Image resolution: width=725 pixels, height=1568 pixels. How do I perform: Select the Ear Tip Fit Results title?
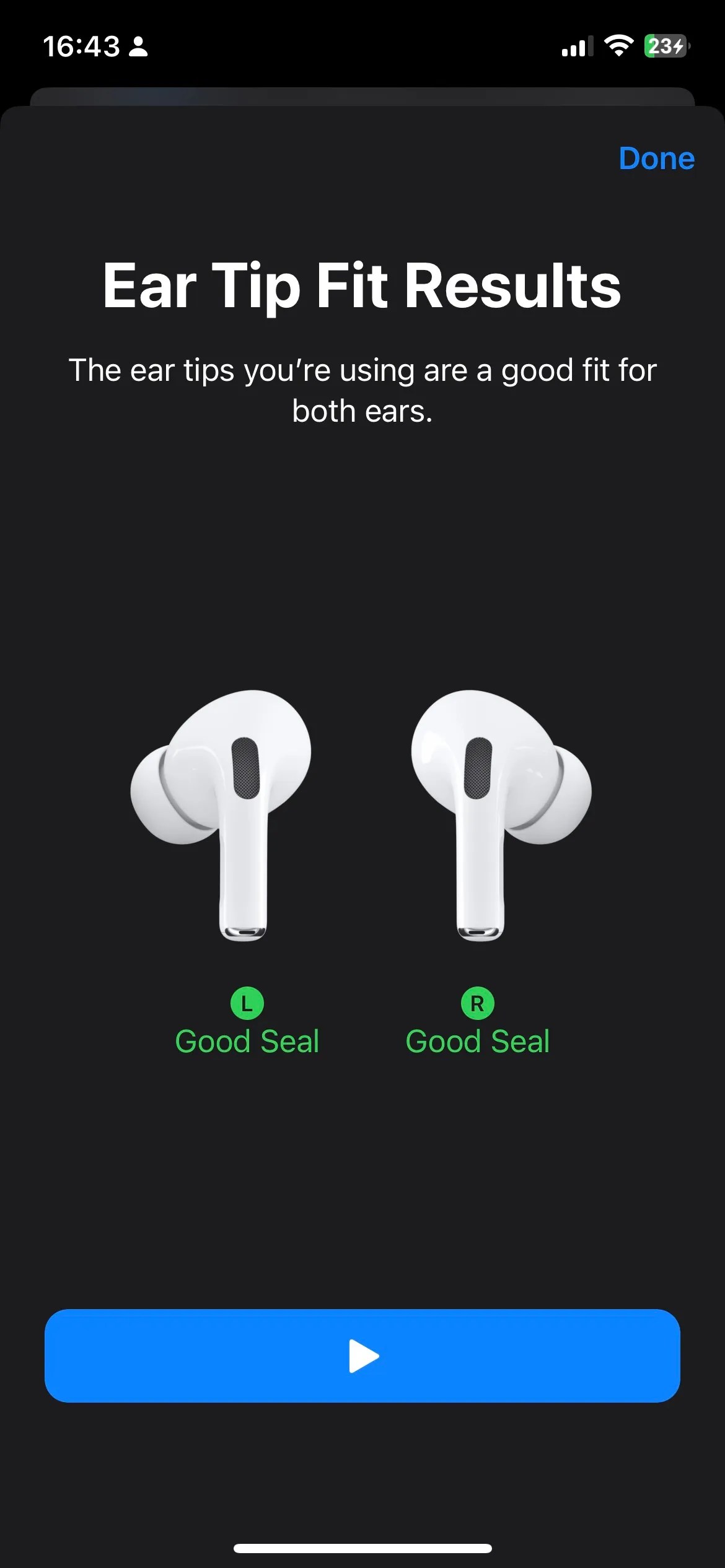(x=362, y=286)
